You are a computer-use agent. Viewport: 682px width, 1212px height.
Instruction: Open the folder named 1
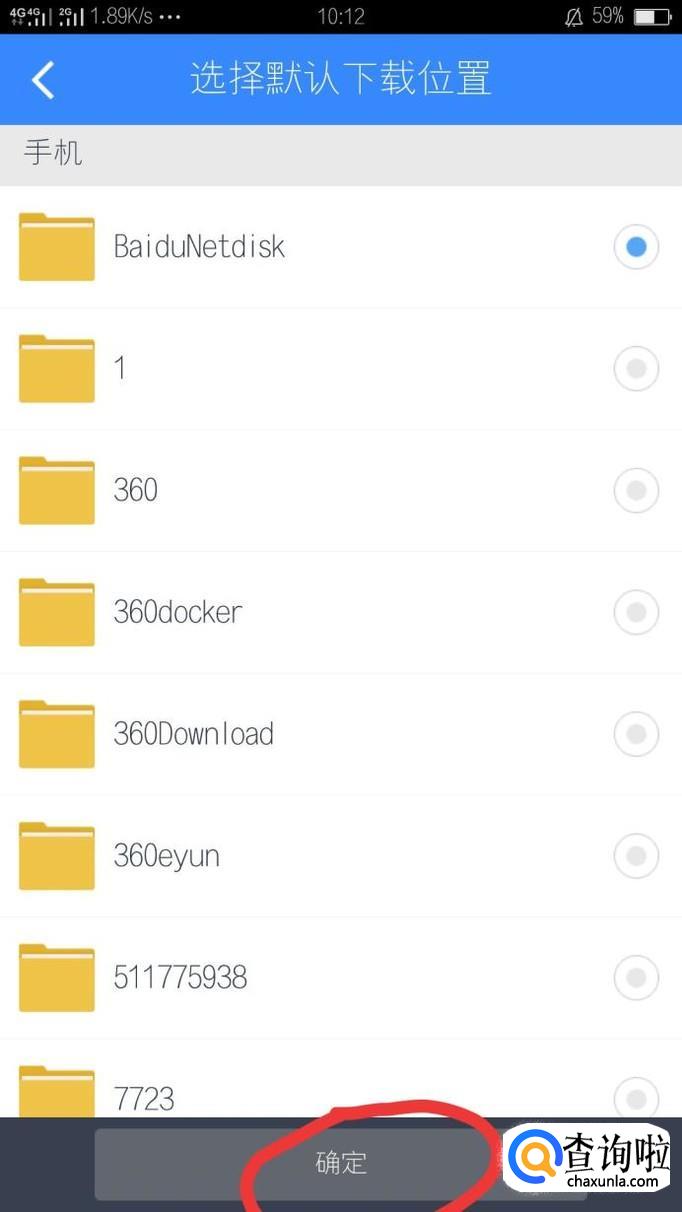[x=120, y=368]
